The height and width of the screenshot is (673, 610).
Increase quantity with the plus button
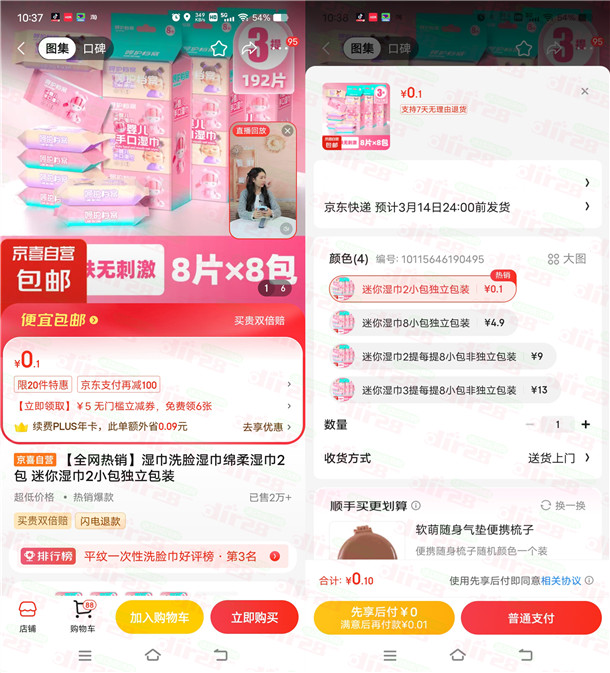click(585, 424)
